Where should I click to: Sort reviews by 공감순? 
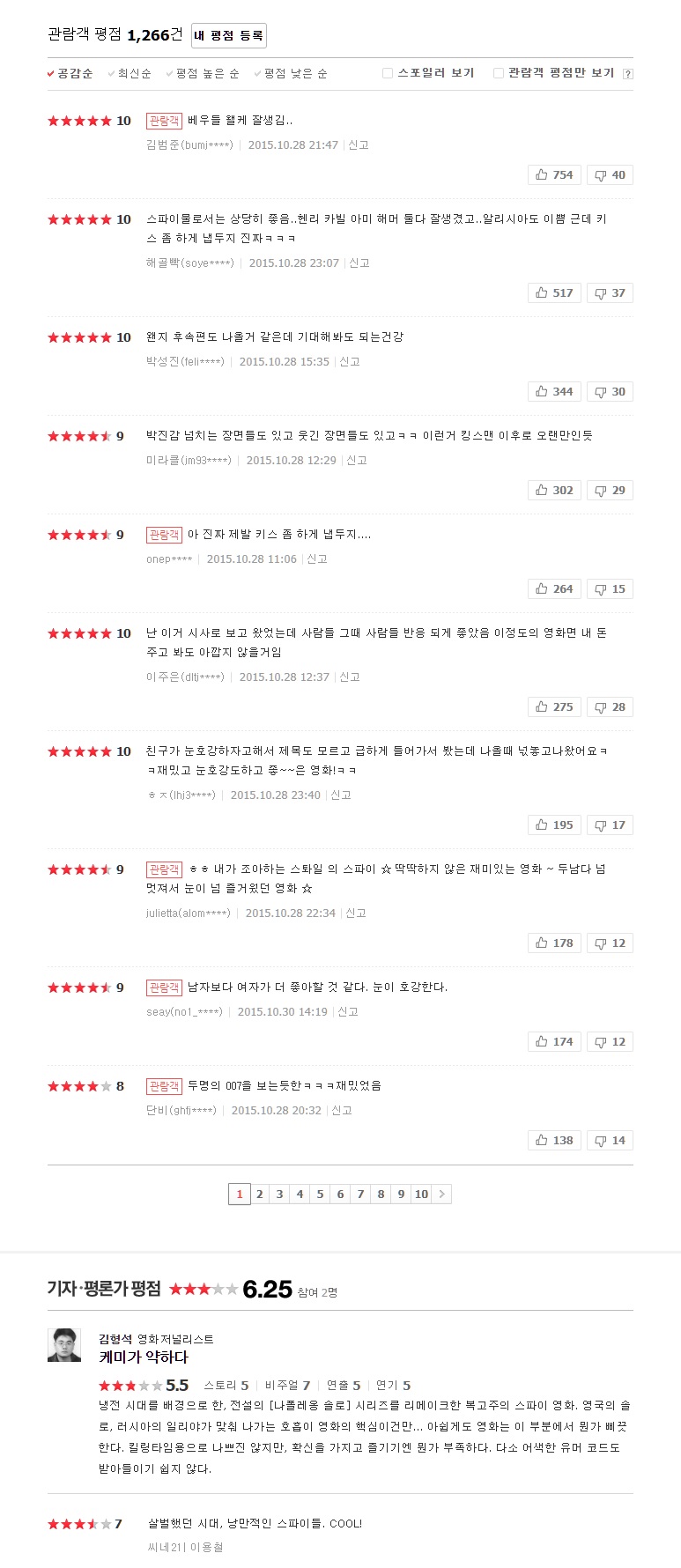click(70, 73)
